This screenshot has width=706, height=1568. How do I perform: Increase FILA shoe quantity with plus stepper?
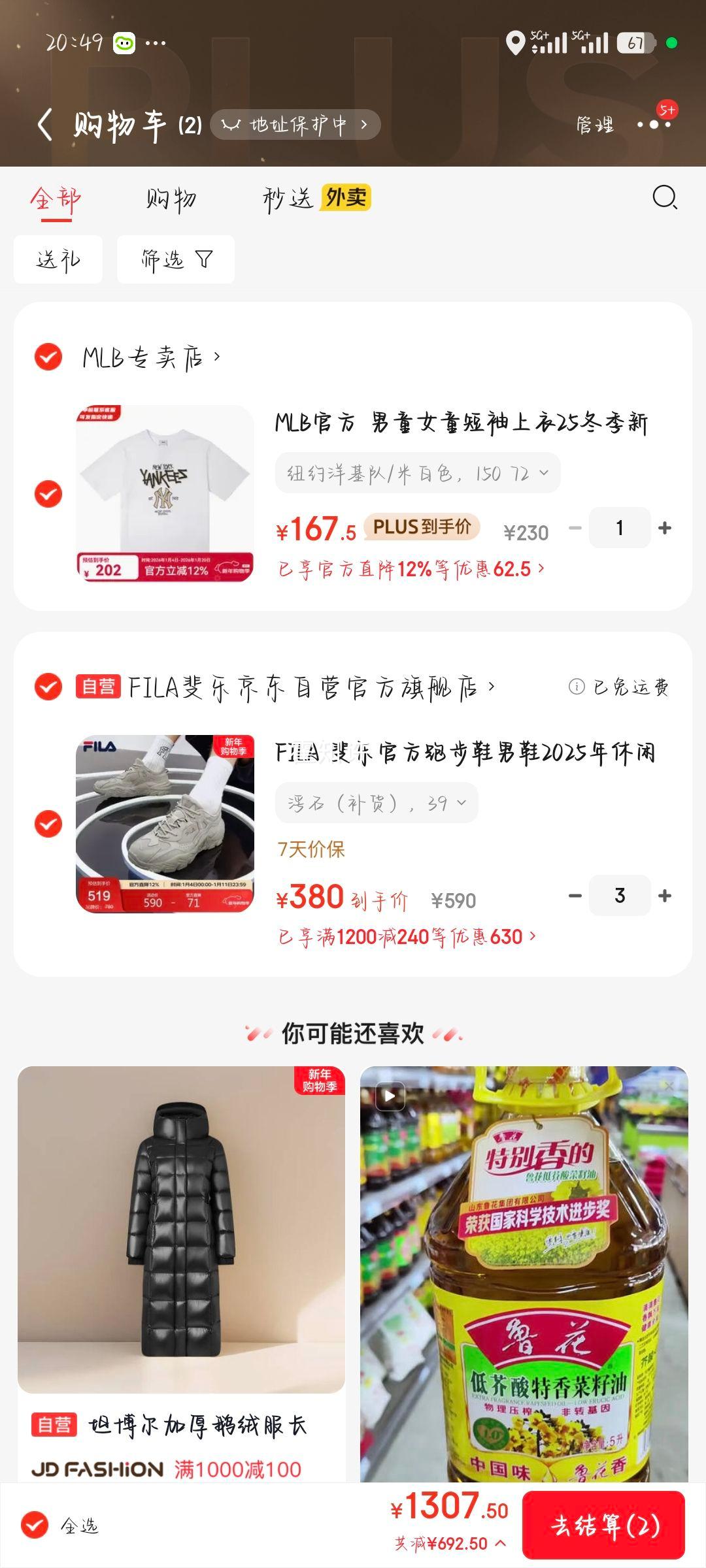tap(664, 896)
